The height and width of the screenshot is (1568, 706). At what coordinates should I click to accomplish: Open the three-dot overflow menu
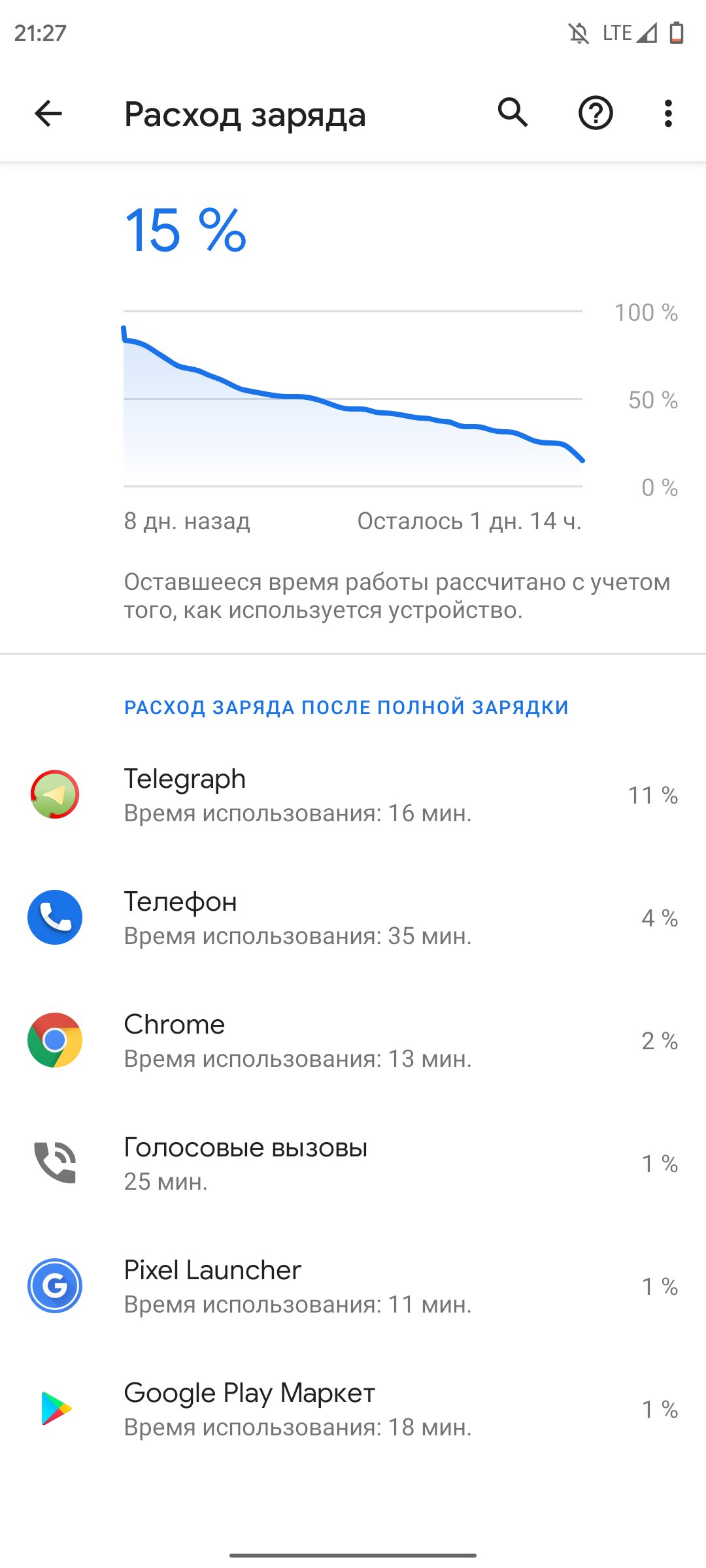[667, 114]
